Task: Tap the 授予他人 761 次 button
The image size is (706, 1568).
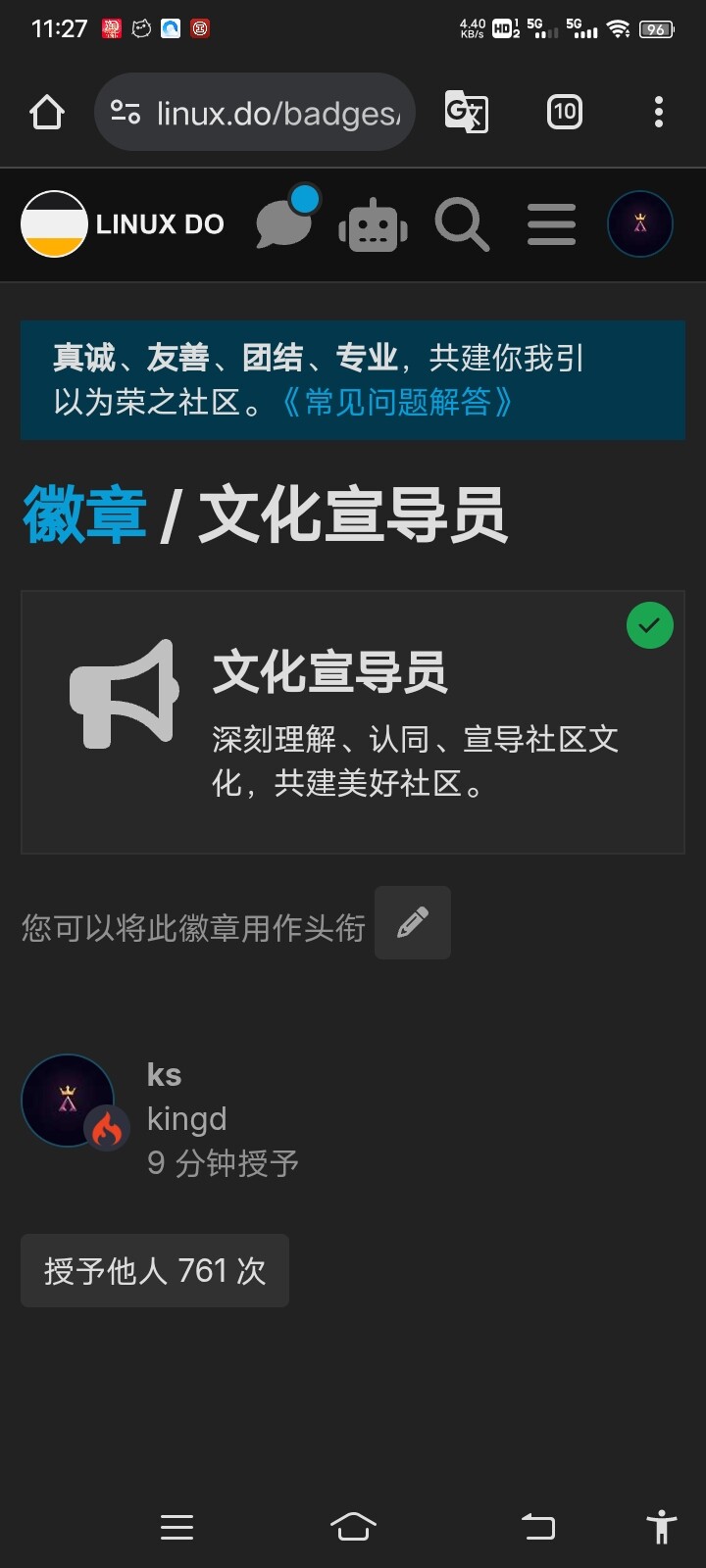Action: pyautogui.click(x=155, y=1270)
